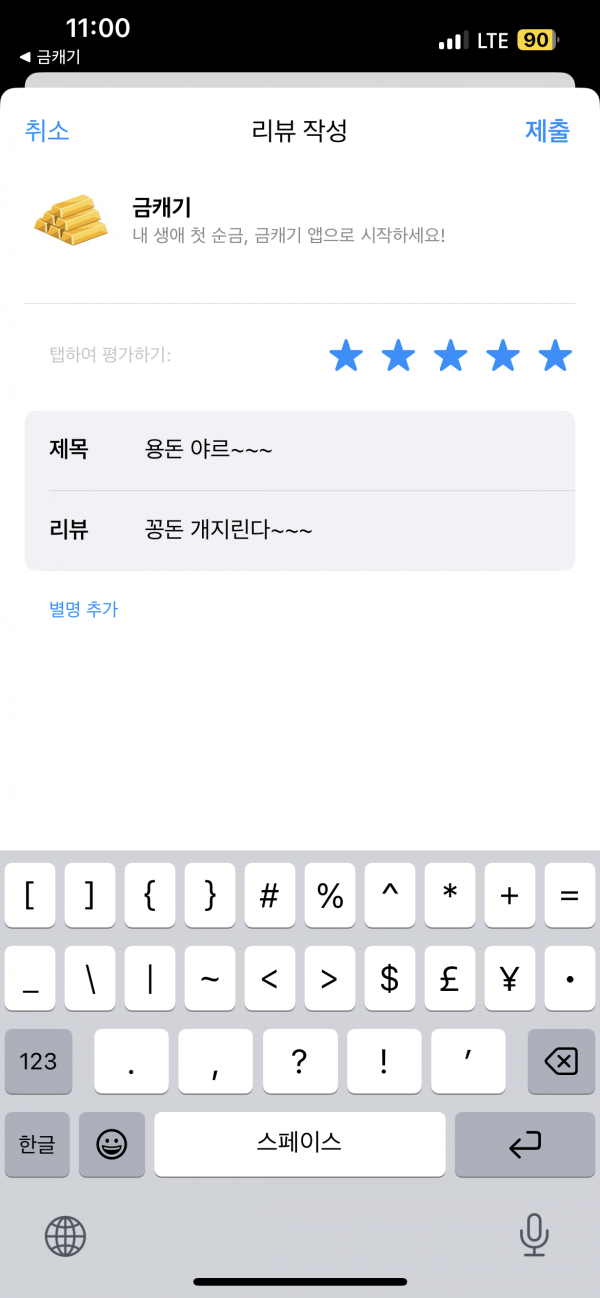
Task: Edit the 리뷰 review text field
Action: pyautogui.click(x=300, y=530)
